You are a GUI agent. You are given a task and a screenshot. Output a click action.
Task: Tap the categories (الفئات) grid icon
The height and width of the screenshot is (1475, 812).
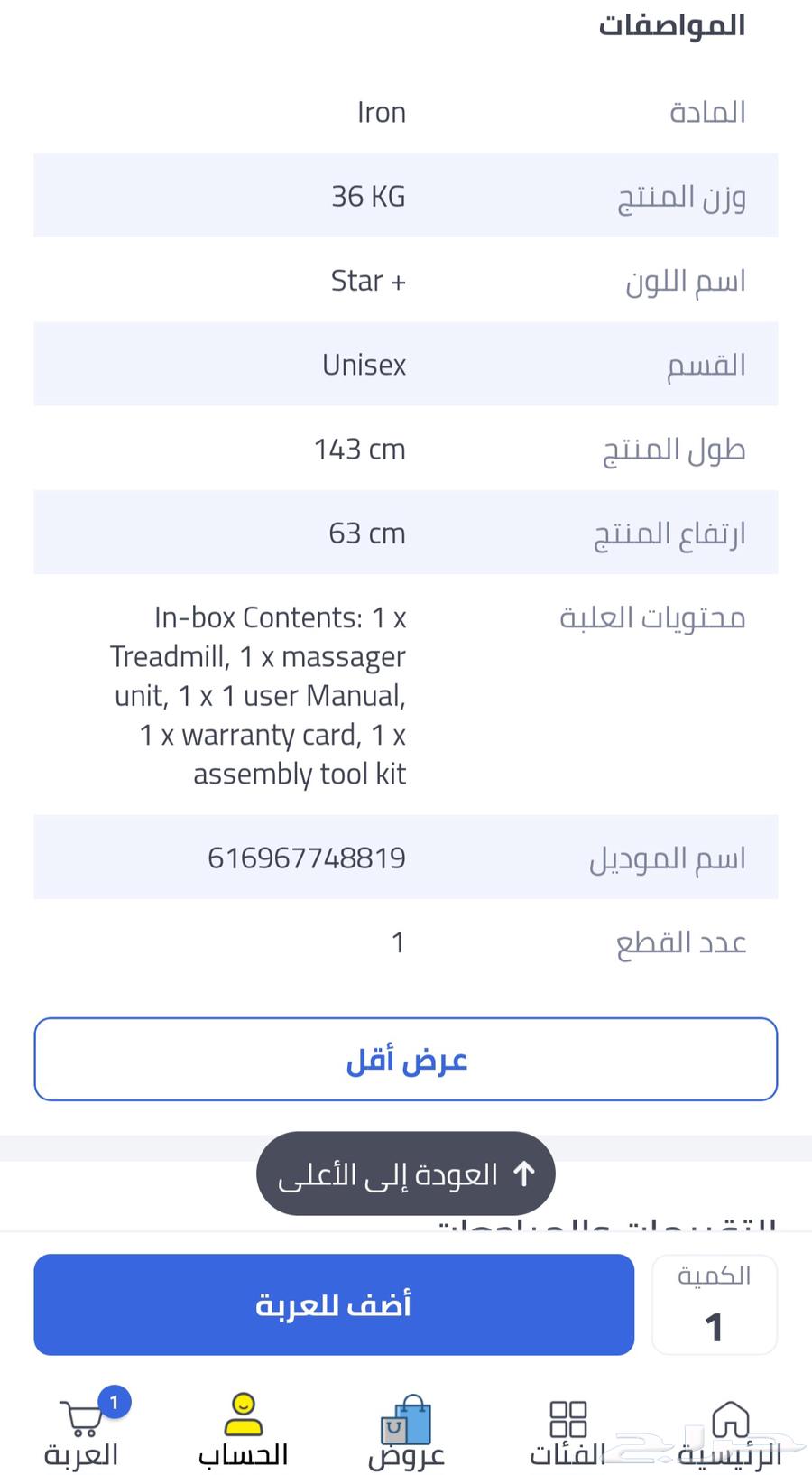point(567,1417)
